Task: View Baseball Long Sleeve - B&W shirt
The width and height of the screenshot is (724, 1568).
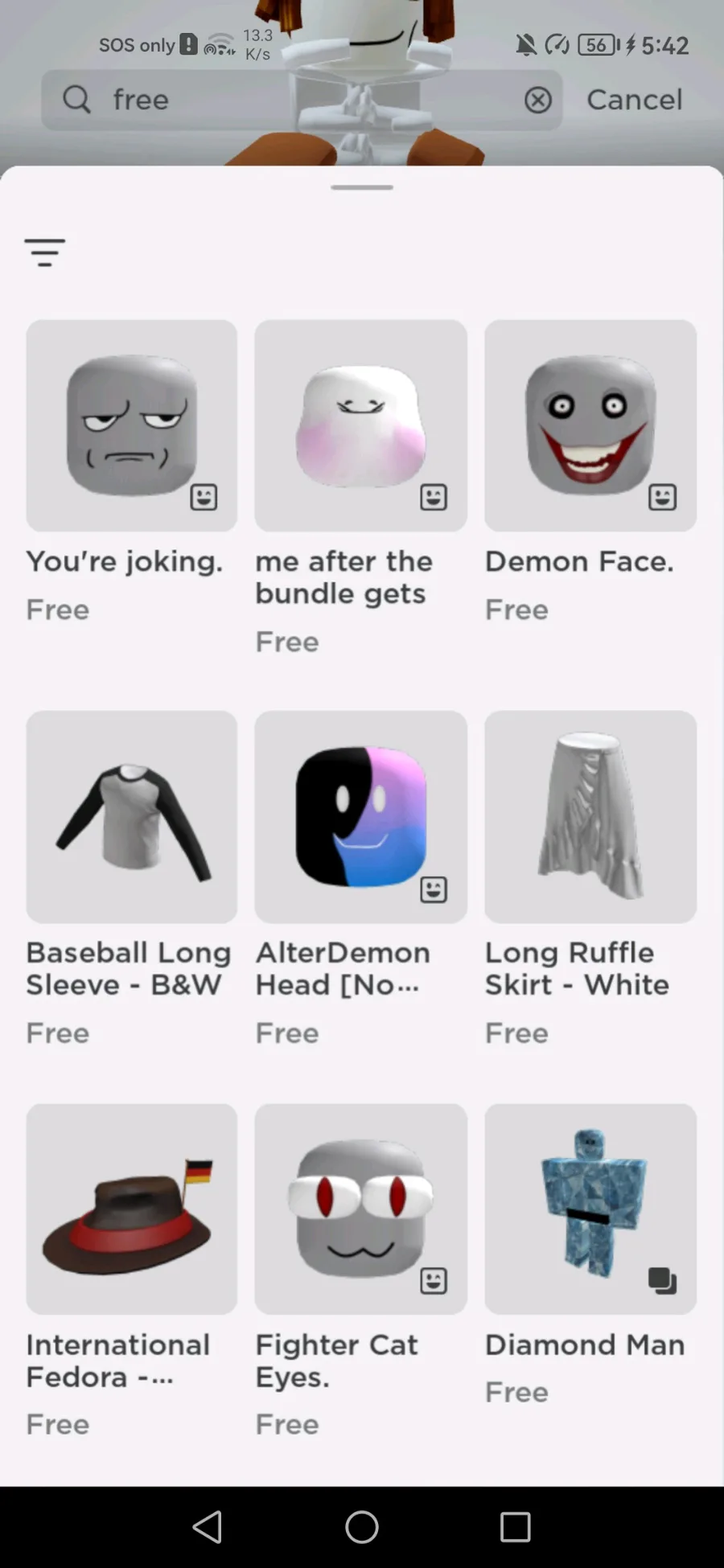Action: (132, 816)
